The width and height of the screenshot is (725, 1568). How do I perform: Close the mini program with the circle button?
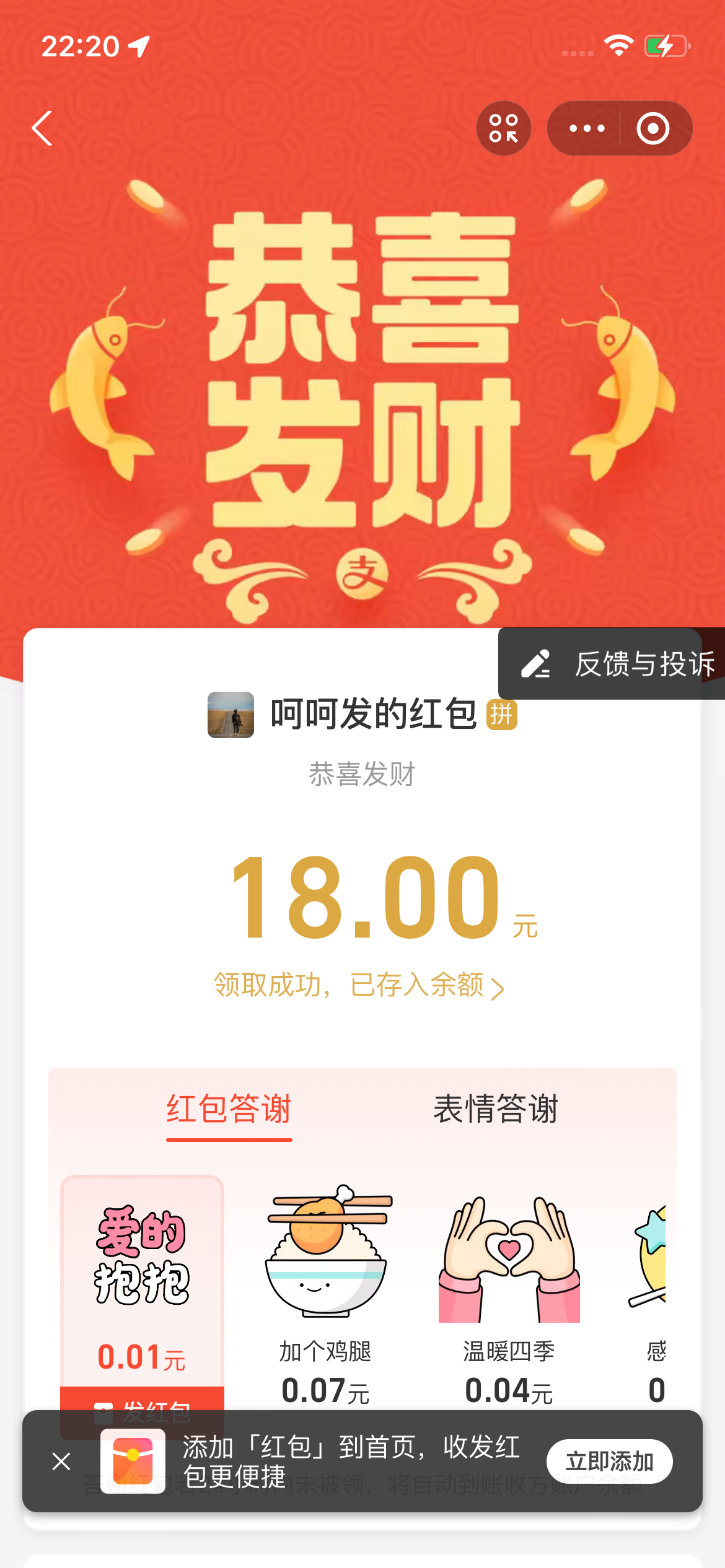pos(653,128)
